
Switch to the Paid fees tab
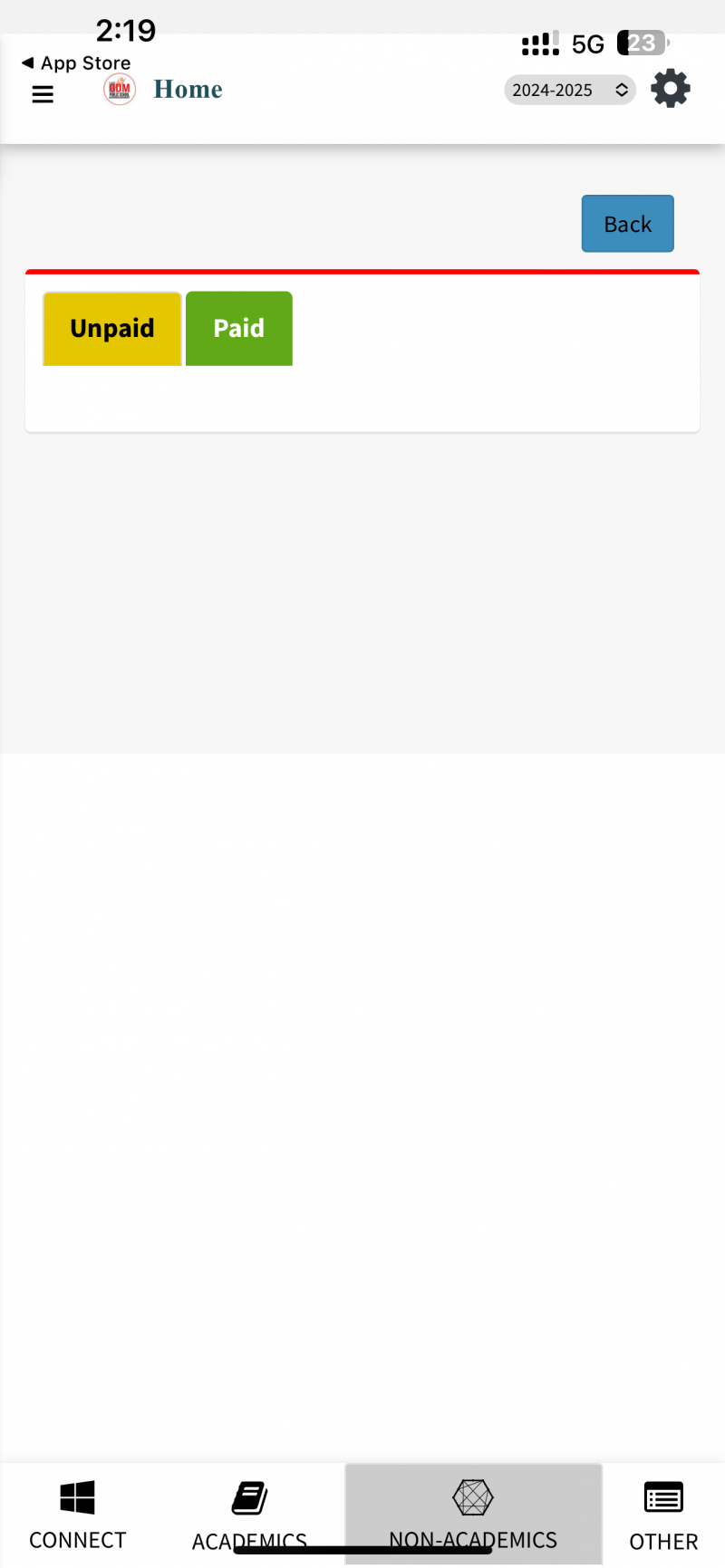239,328
